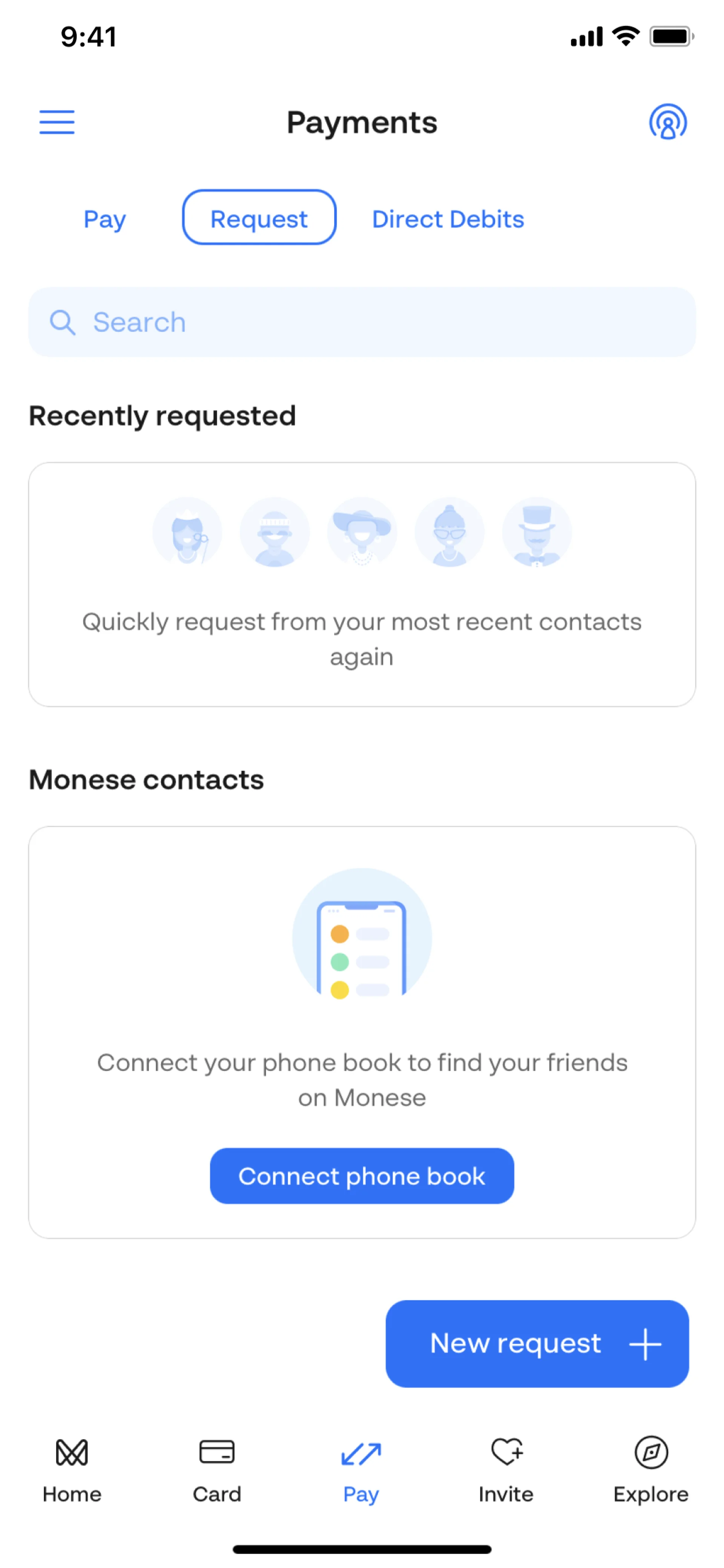Tap the Search field

tap(361, 322)
